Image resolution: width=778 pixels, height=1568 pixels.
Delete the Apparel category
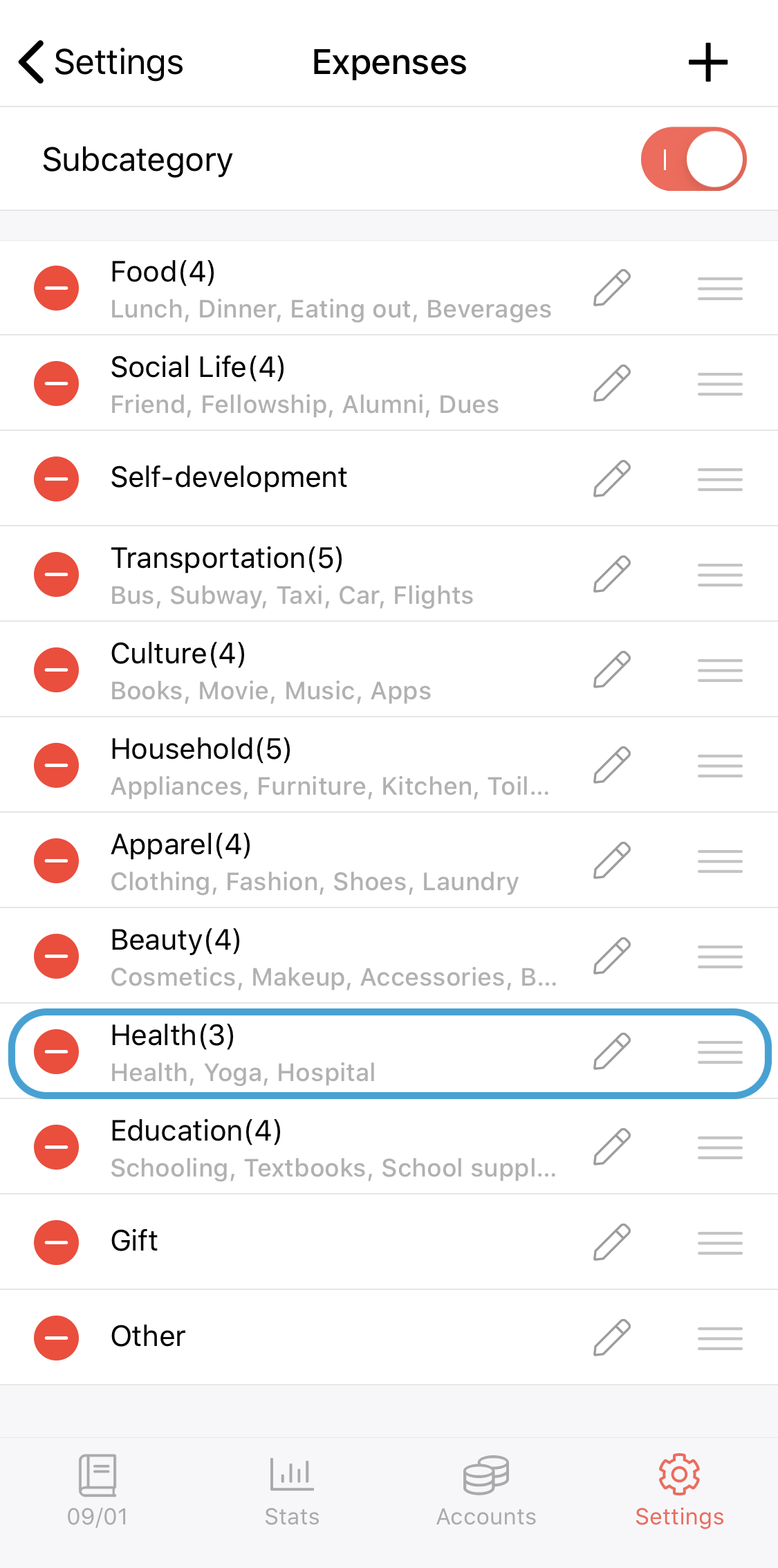56,860
